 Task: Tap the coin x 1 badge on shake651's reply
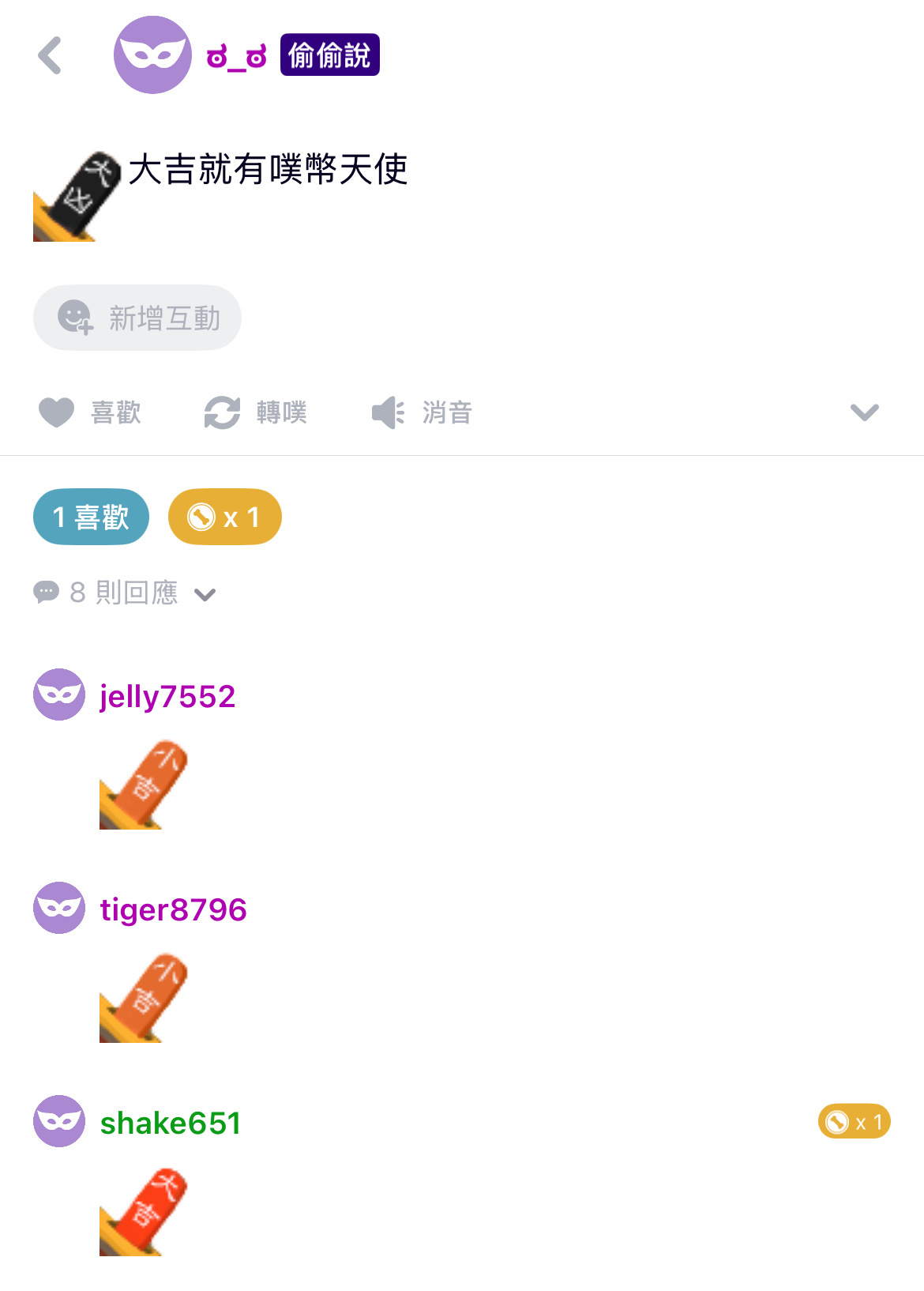click(854, 1122)
